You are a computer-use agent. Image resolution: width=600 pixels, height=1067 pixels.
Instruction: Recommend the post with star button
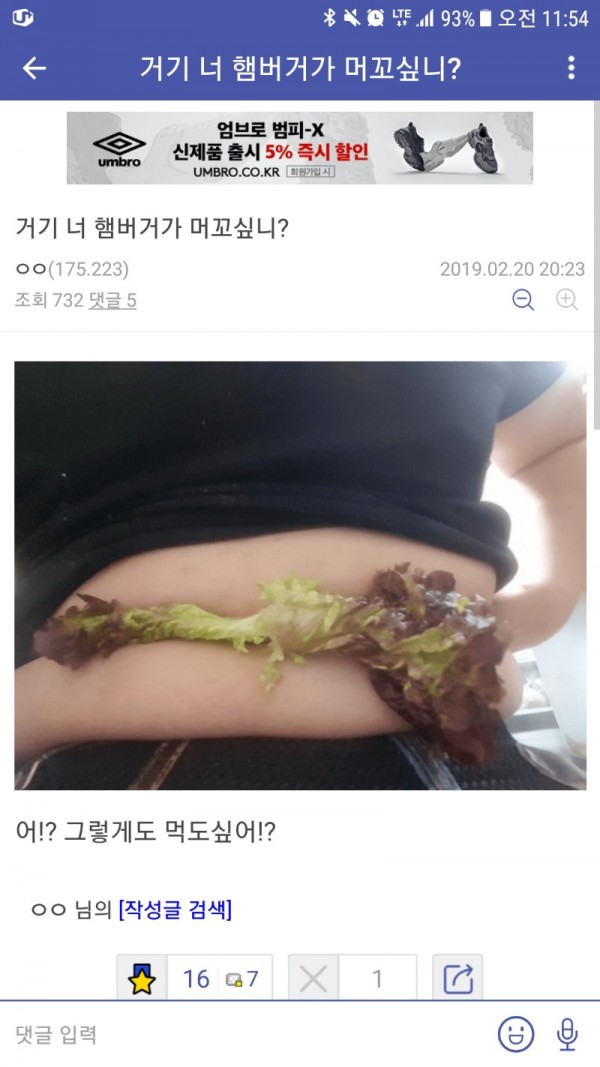pyautogui.click(x=143, y=978)
